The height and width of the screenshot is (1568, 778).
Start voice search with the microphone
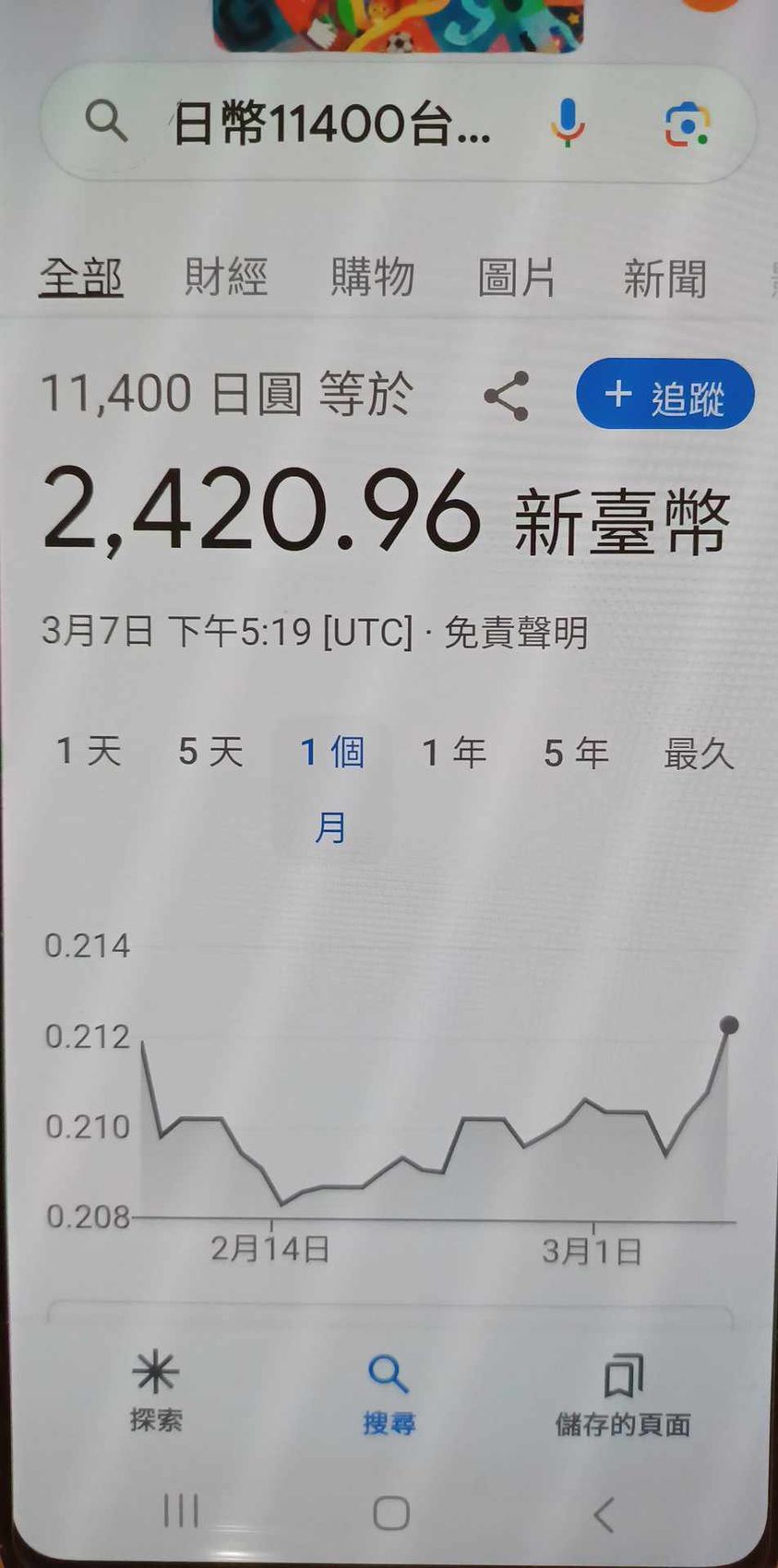click(568, 123)
